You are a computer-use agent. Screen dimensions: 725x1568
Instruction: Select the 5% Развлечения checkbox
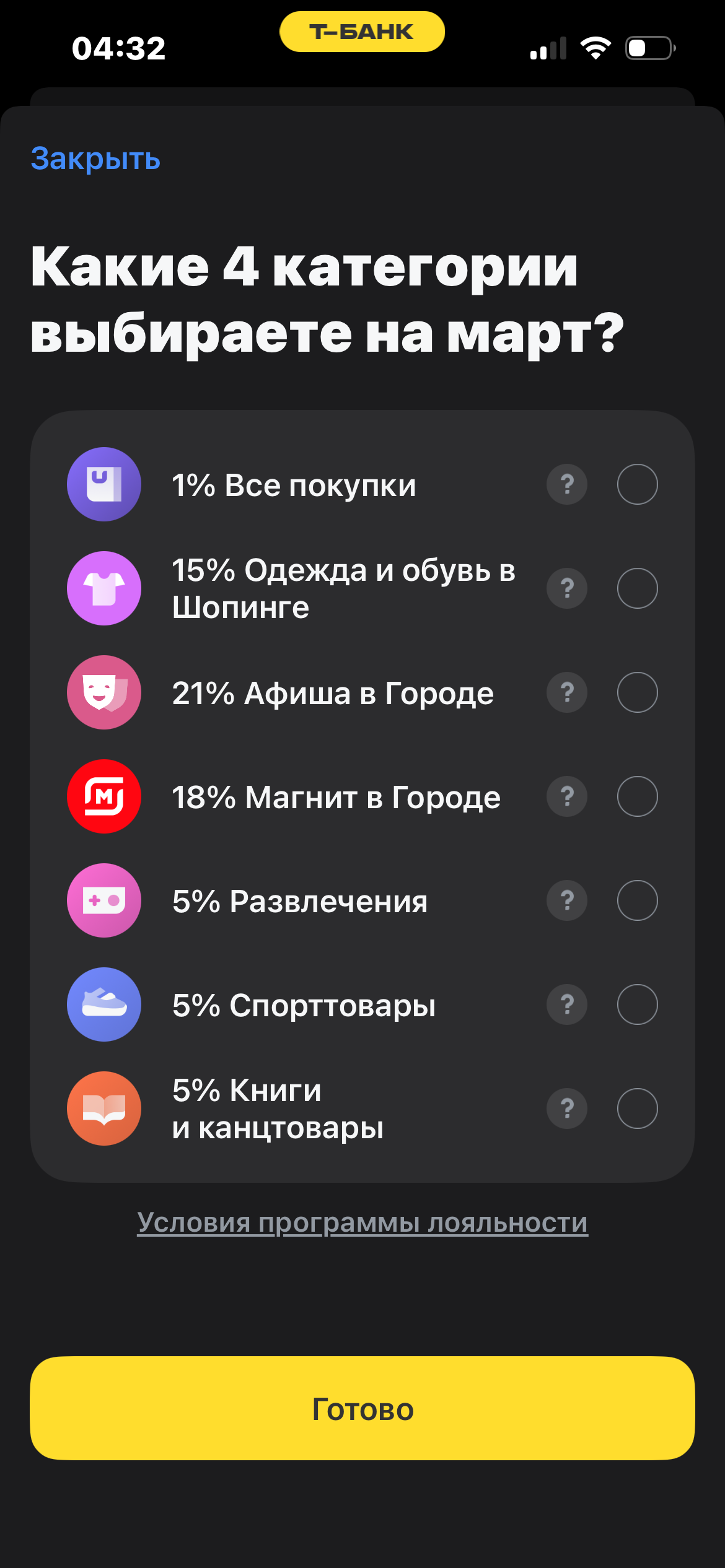point(637,900)
